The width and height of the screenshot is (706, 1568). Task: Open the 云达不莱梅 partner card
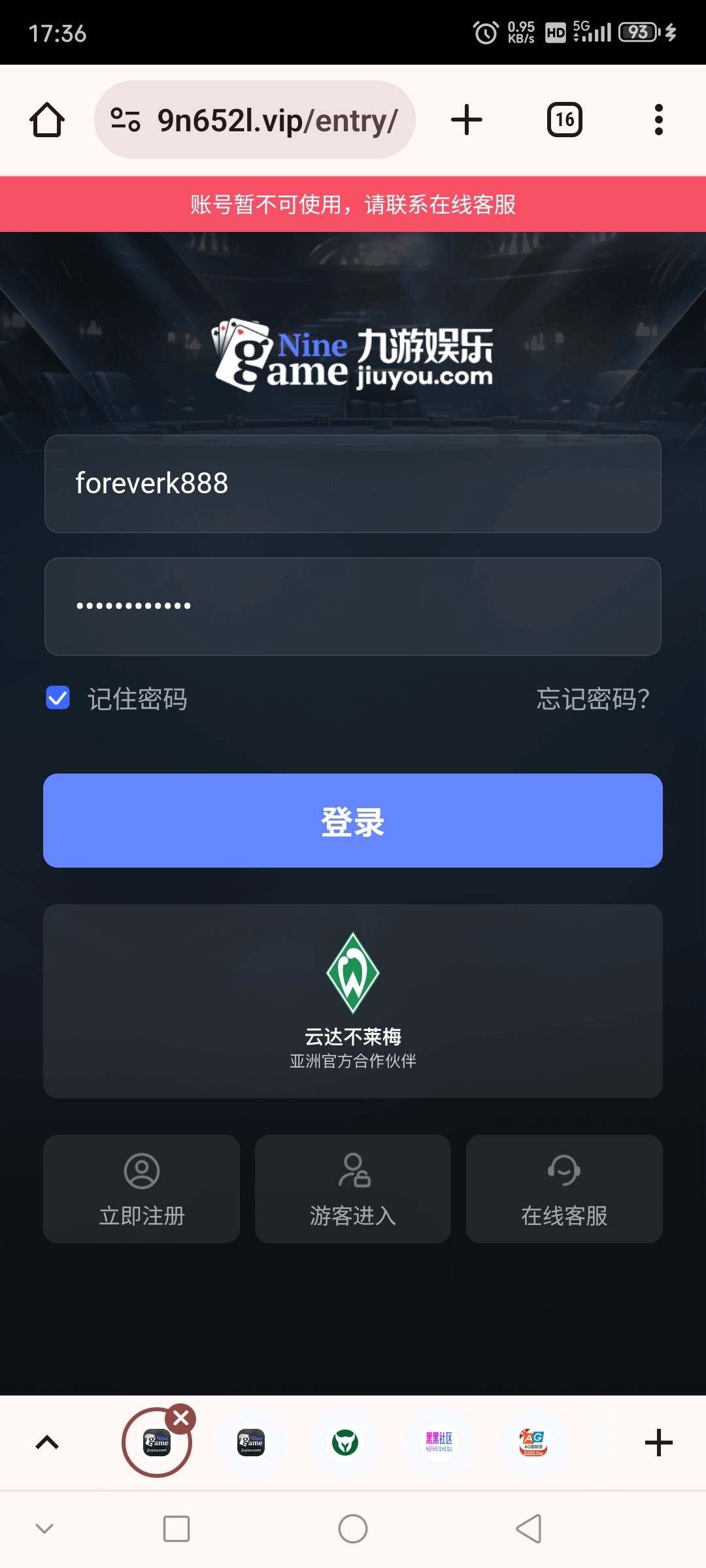click(353, 1001)
